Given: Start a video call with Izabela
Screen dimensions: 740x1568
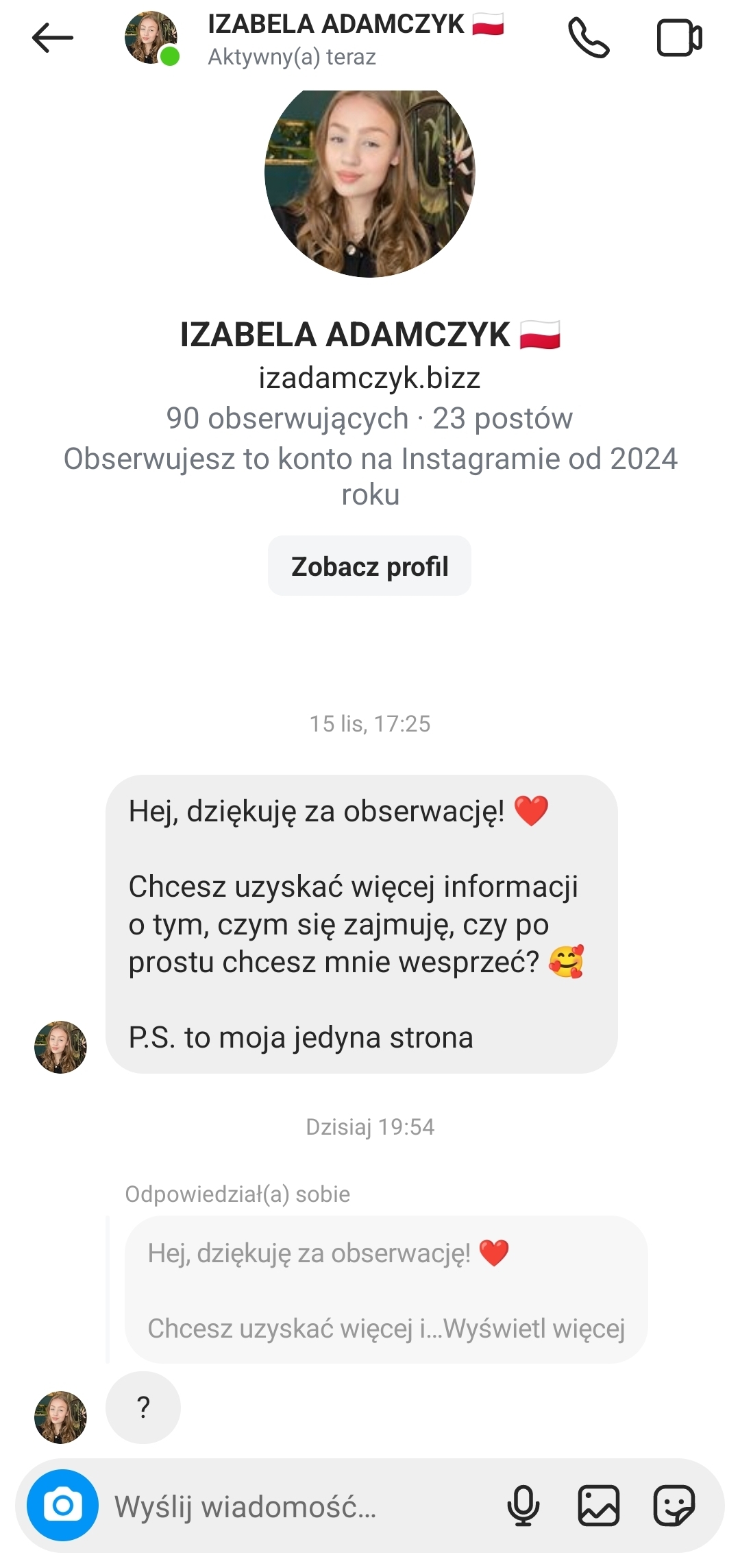Looking at the screenshot, I should [679, 38].
